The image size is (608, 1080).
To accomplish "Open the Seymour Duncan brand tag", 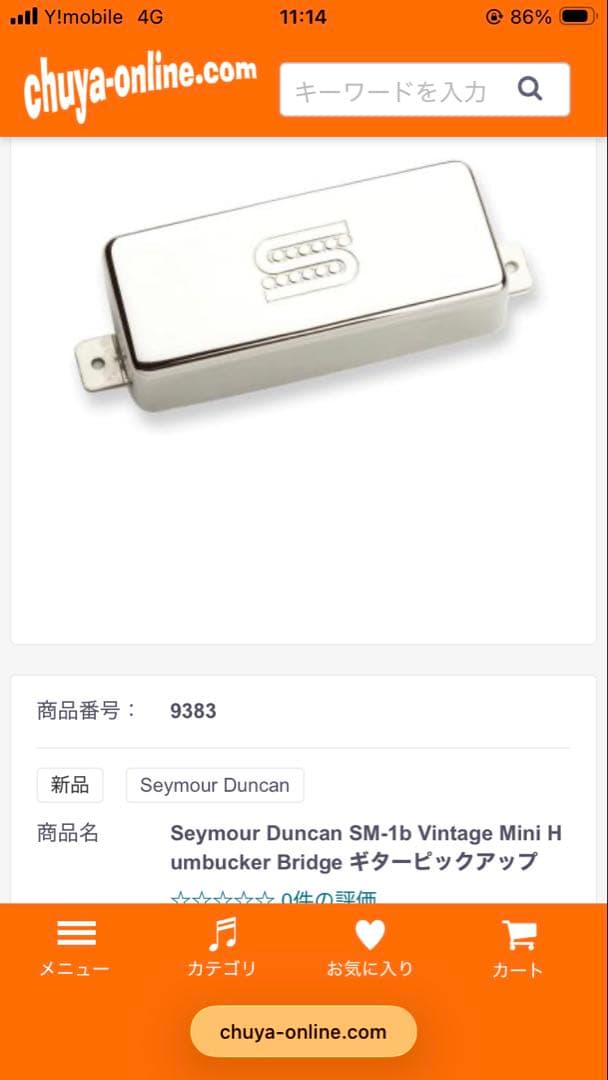I will [215, 785].
